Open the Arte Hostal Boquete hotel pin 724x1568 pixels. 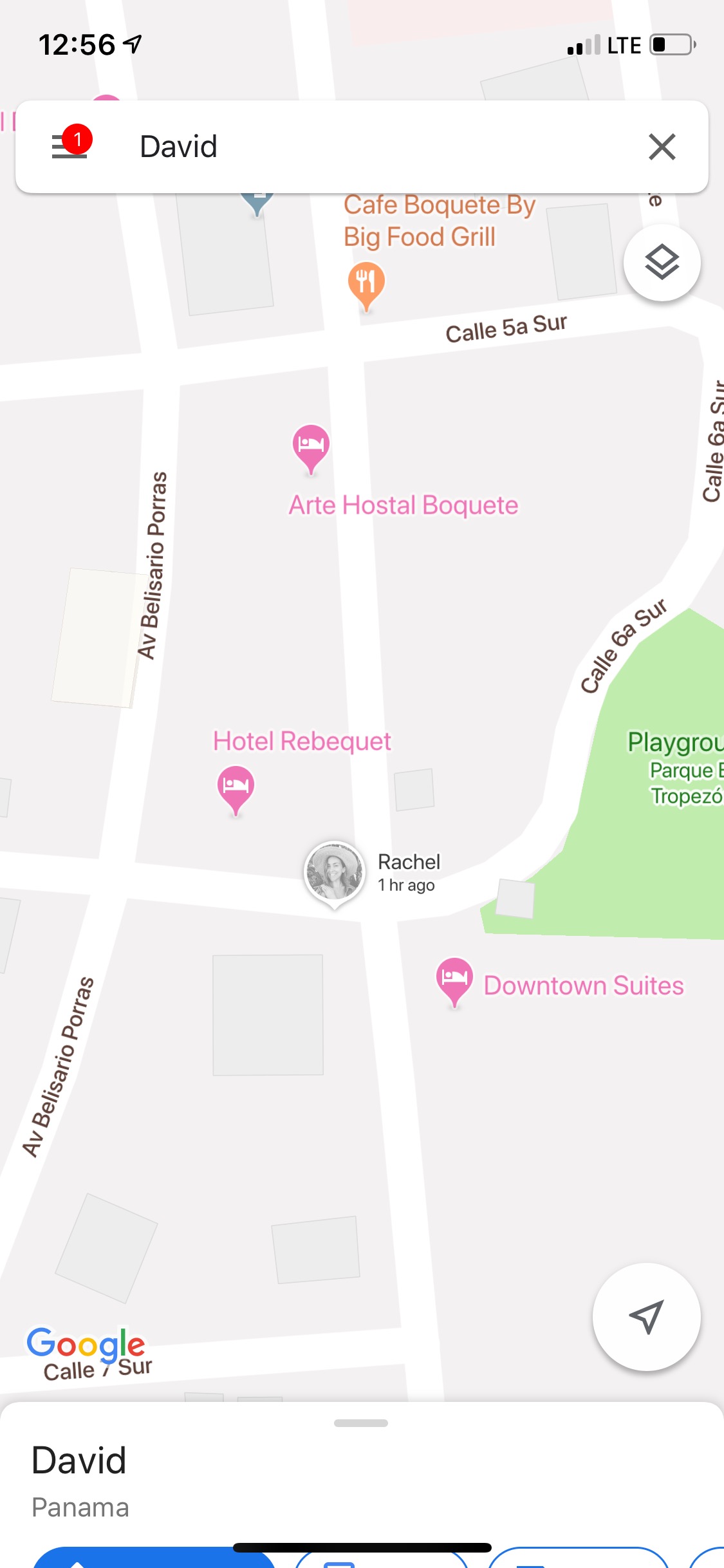click(311, 445)
